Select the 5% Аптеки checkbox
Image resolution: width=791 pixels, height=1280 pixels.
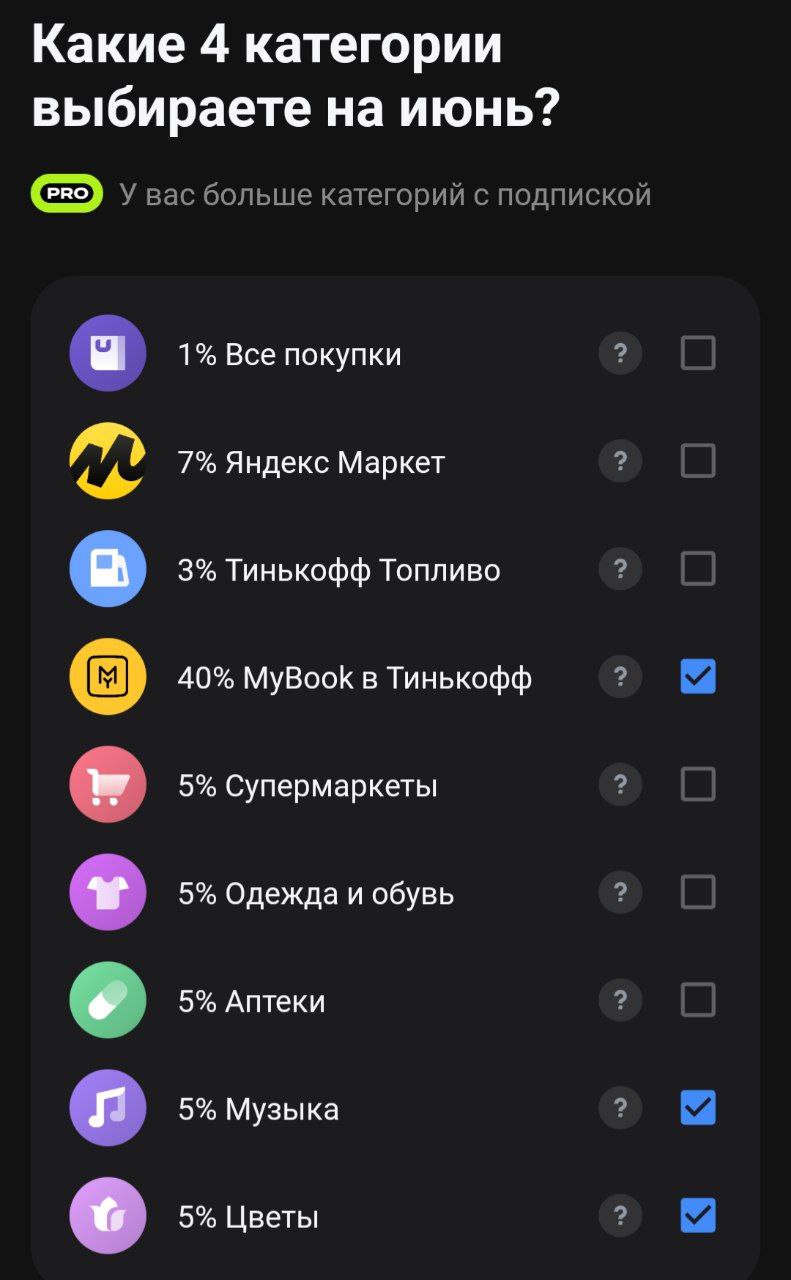(x=698, y=999)
